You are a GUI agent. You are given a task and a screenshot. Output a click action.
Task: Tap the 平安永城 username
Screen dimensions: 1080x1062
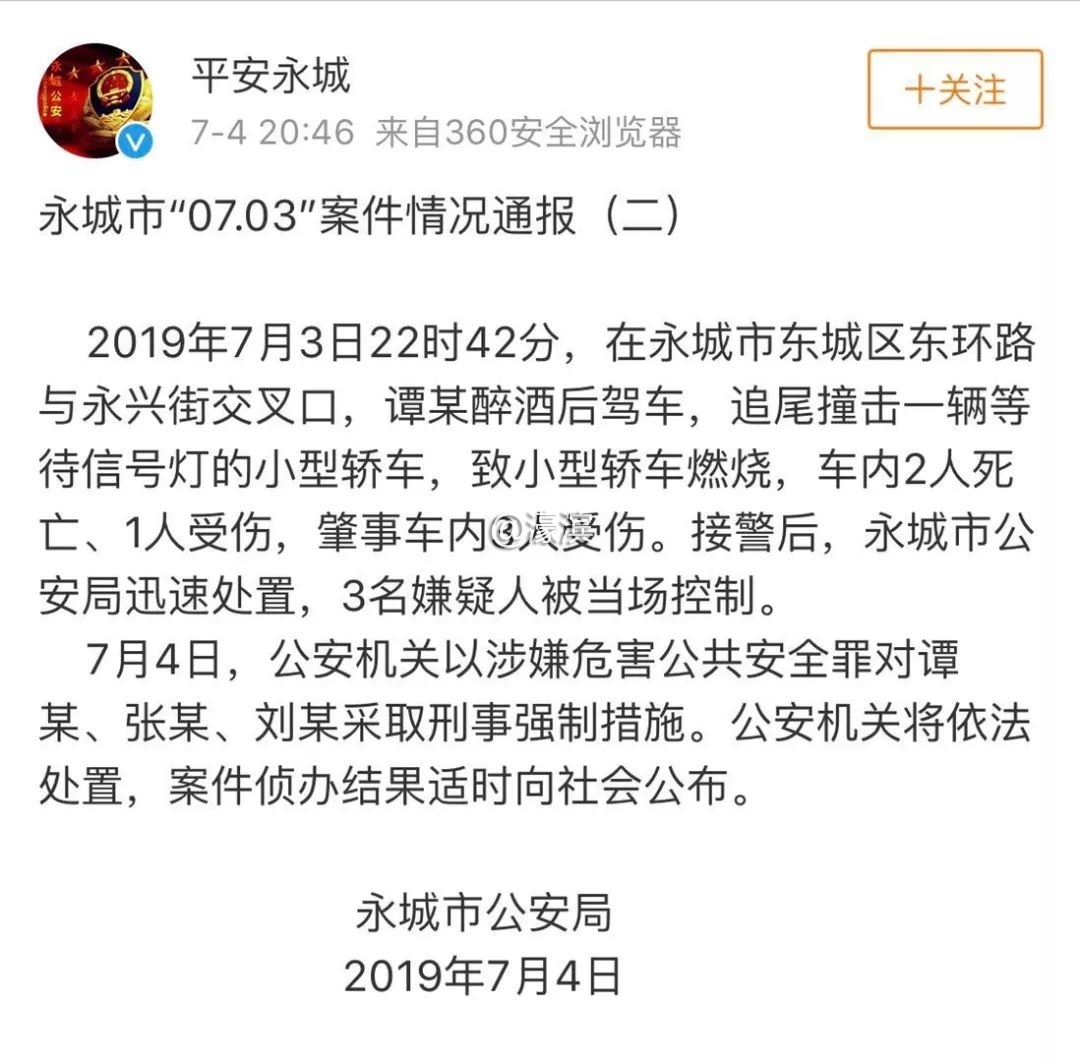[x=271, y=76]
